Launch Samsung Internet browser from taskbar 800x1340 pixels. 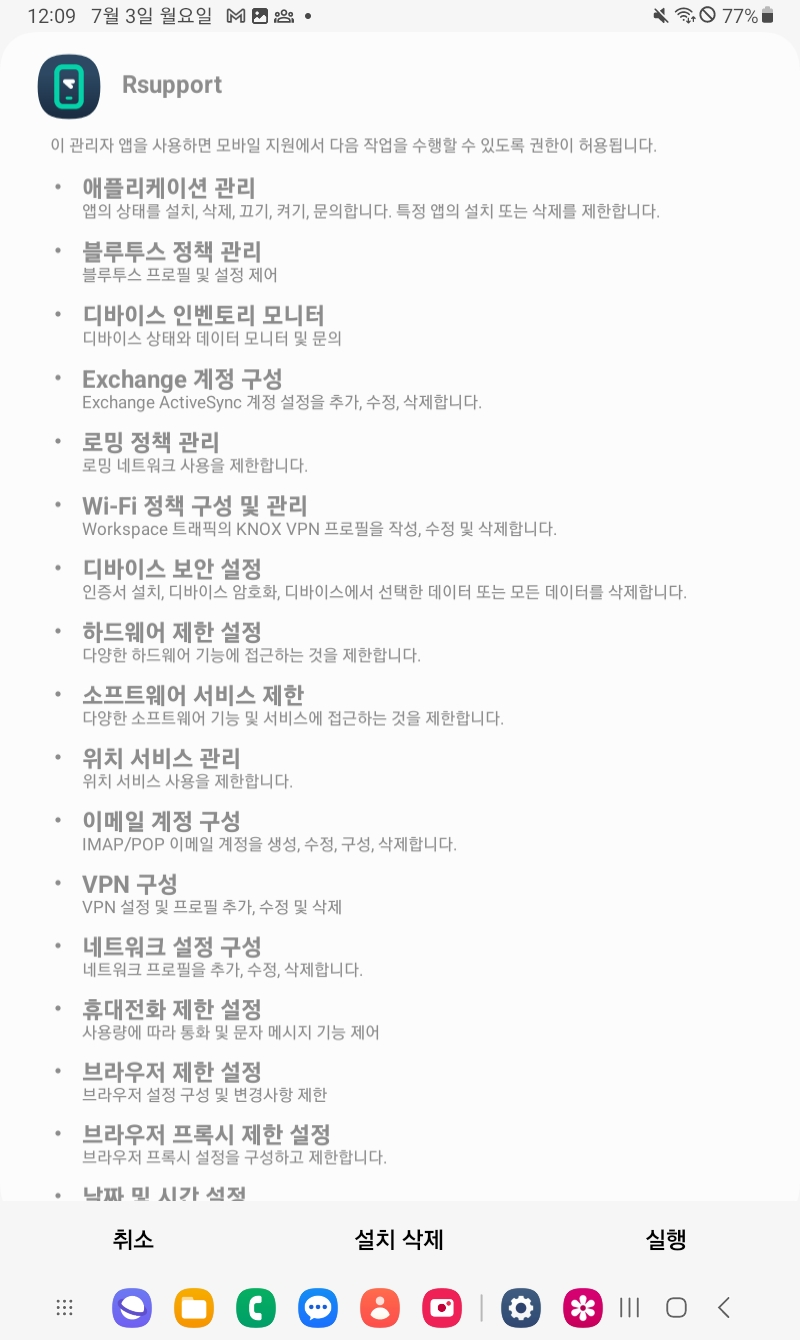coord(132,1307)
